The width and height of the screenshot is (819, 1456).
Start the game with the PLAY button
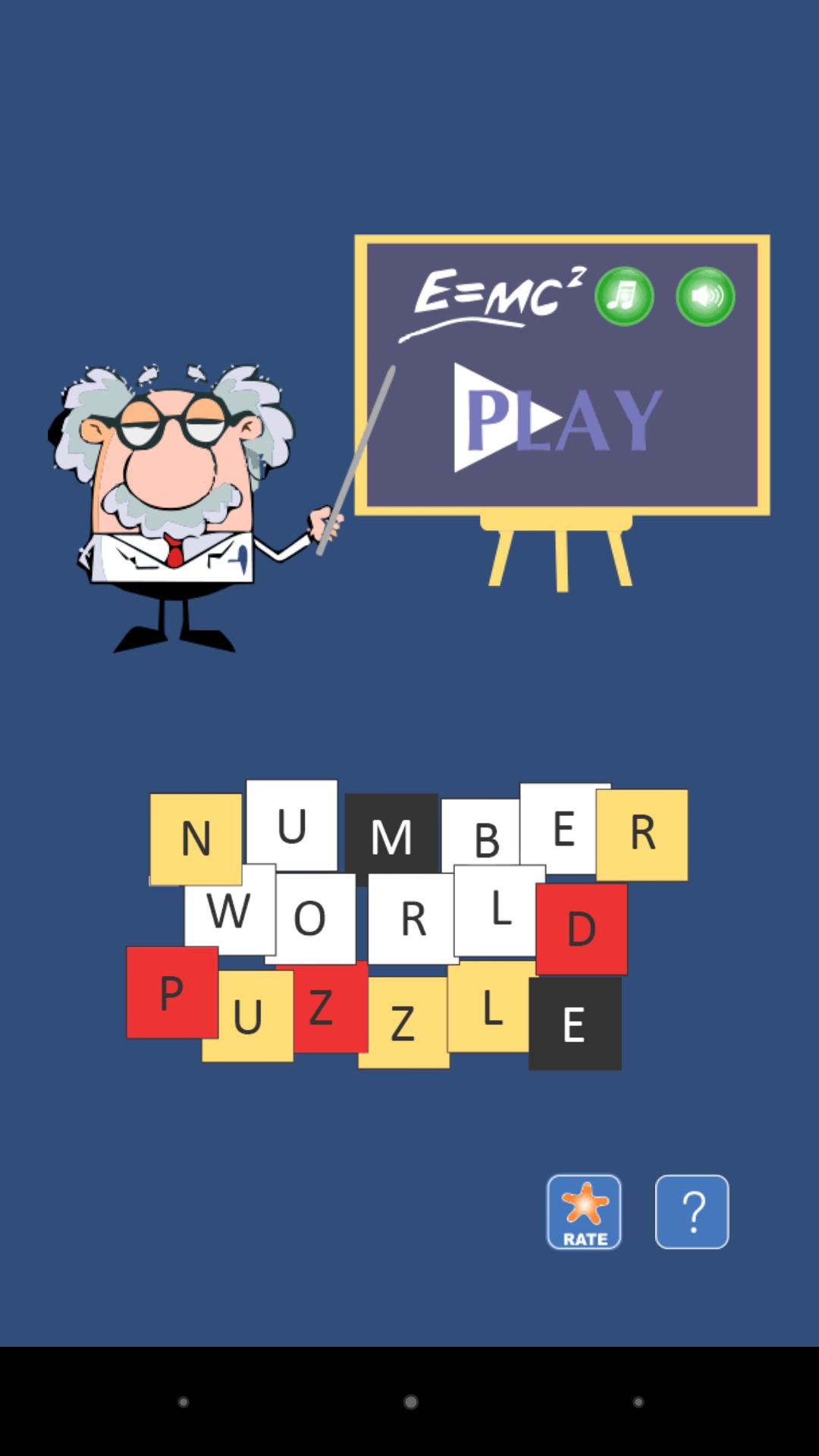[x=557, y=419]
